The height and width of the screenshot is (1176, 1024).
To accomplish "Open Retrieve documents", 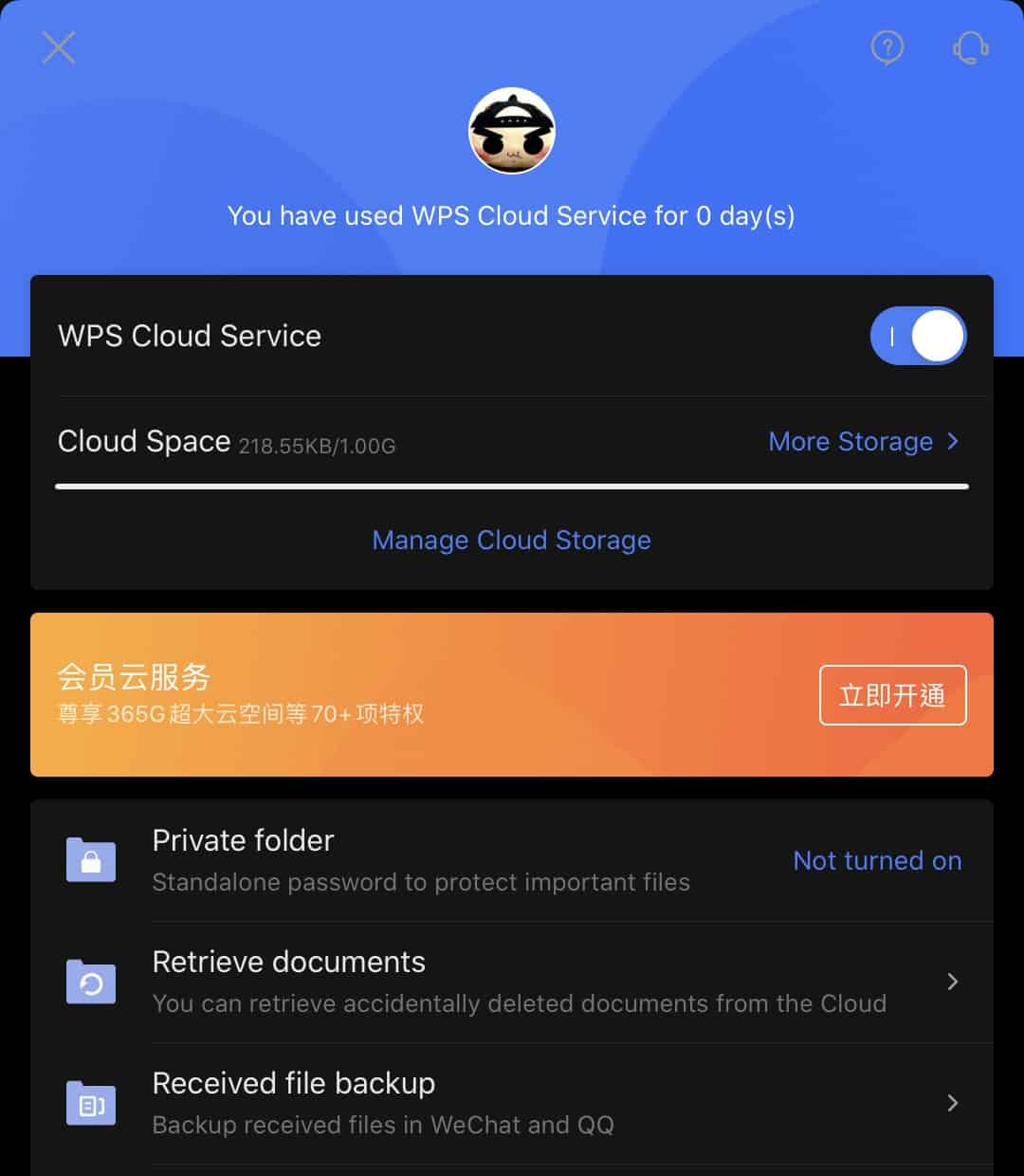I will pos(512,982).
